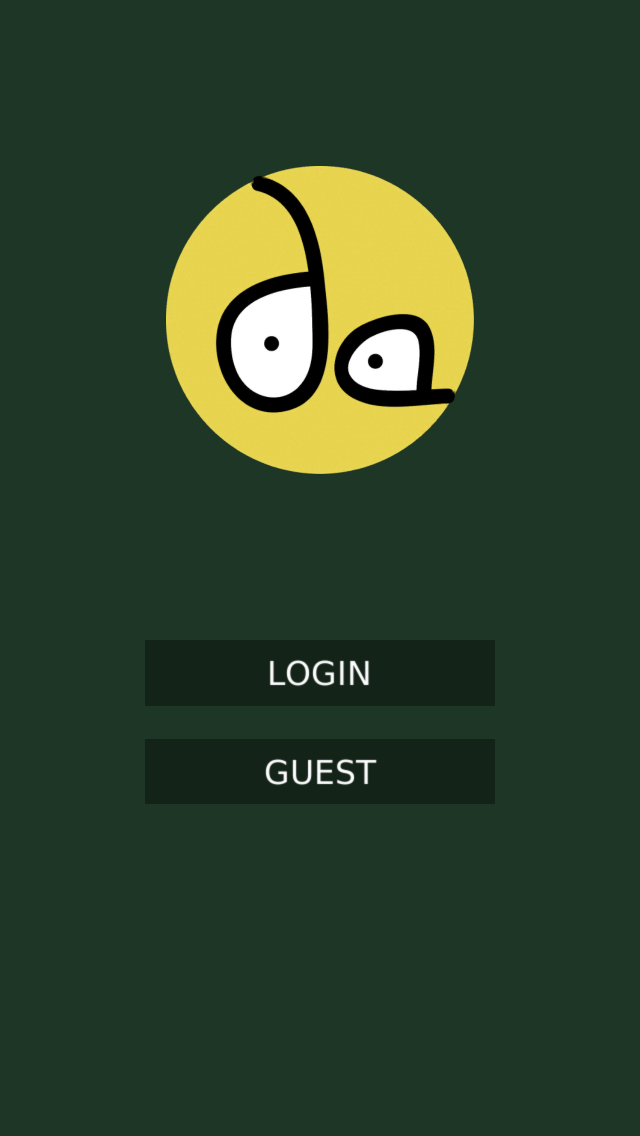Continue as GUEST
Image resolution: width=640 pixels, height=1136 pixels.
click(x=320, y=772)
